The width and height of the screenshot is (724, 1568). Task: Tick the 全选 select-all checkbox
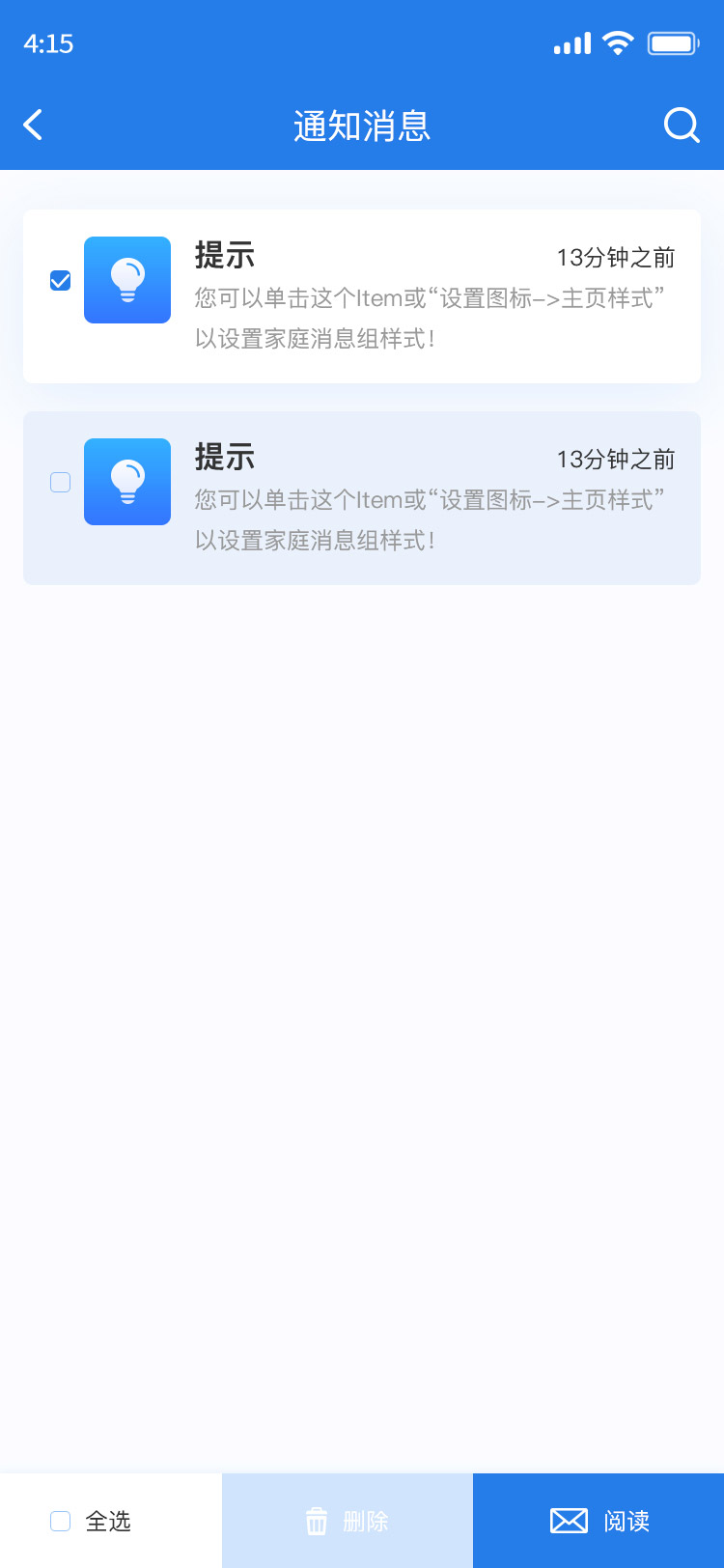[60, 1521]
